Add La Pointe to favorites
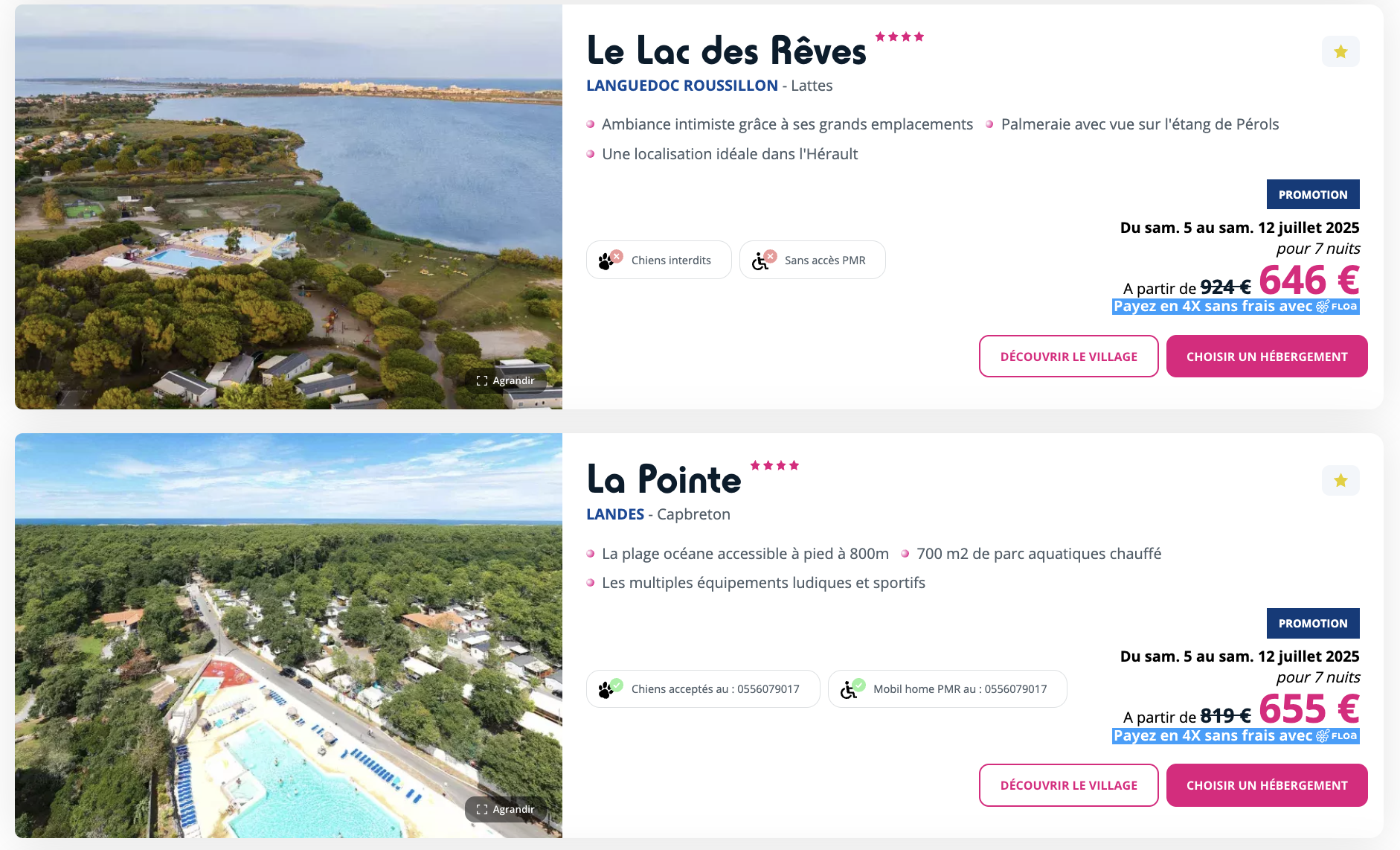This screenshot has height=850, width=1400. click(x=1340, y=480)
